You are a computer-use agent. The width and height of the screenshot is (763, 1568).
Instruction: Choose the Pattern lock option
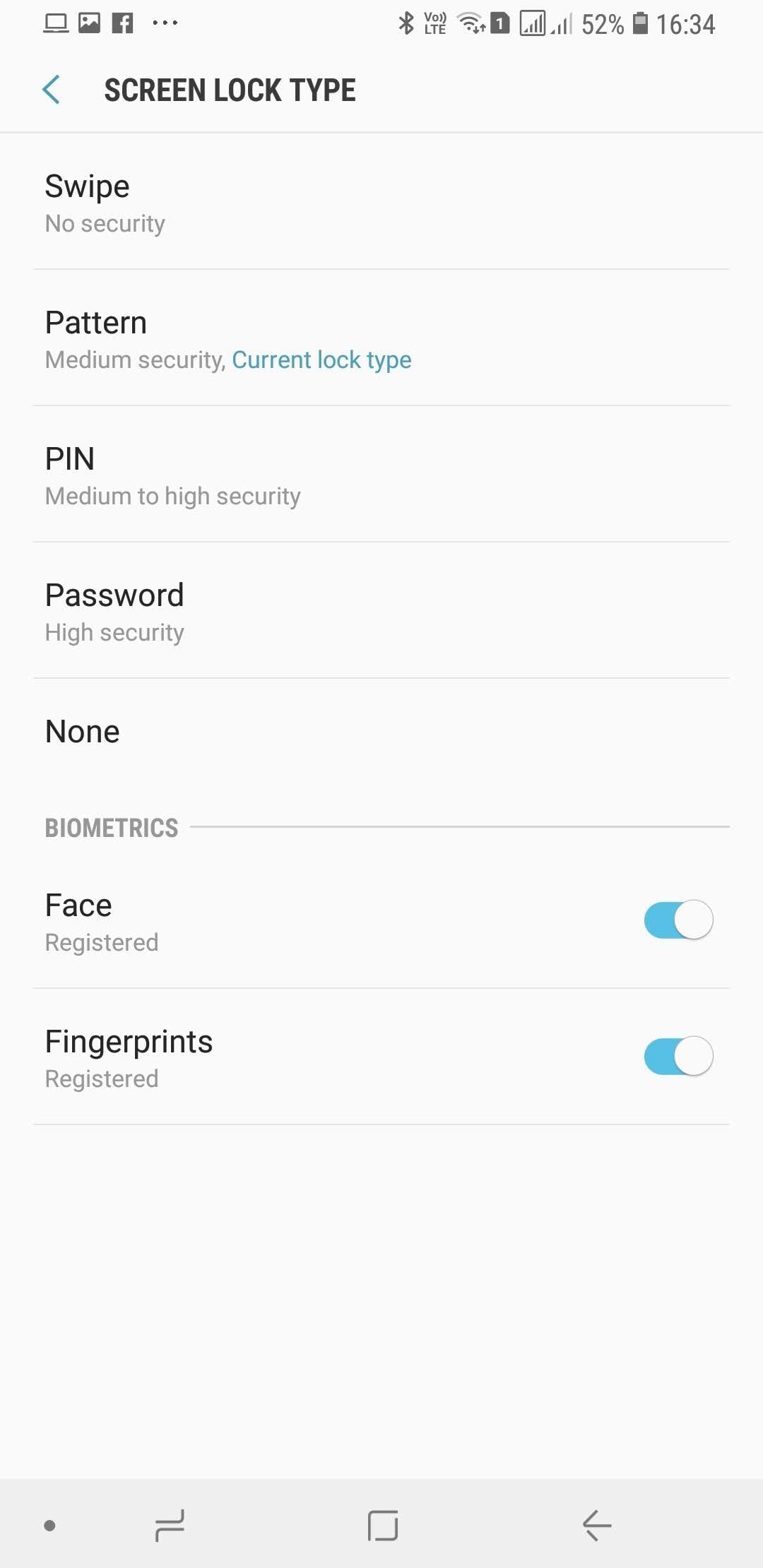pos(381,339)
